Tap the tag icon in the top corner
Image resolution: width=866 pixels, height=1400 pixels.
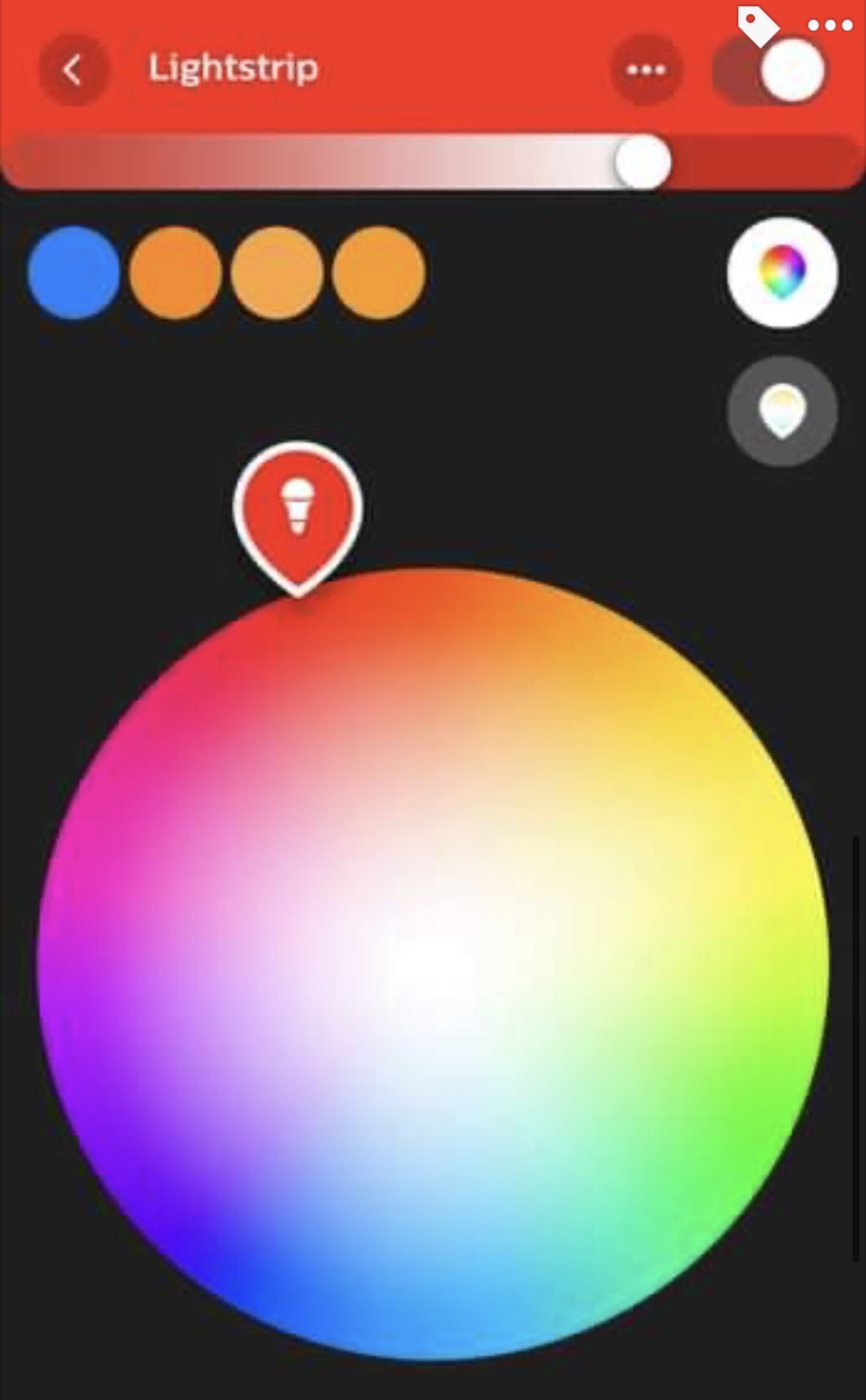[758, 25]
